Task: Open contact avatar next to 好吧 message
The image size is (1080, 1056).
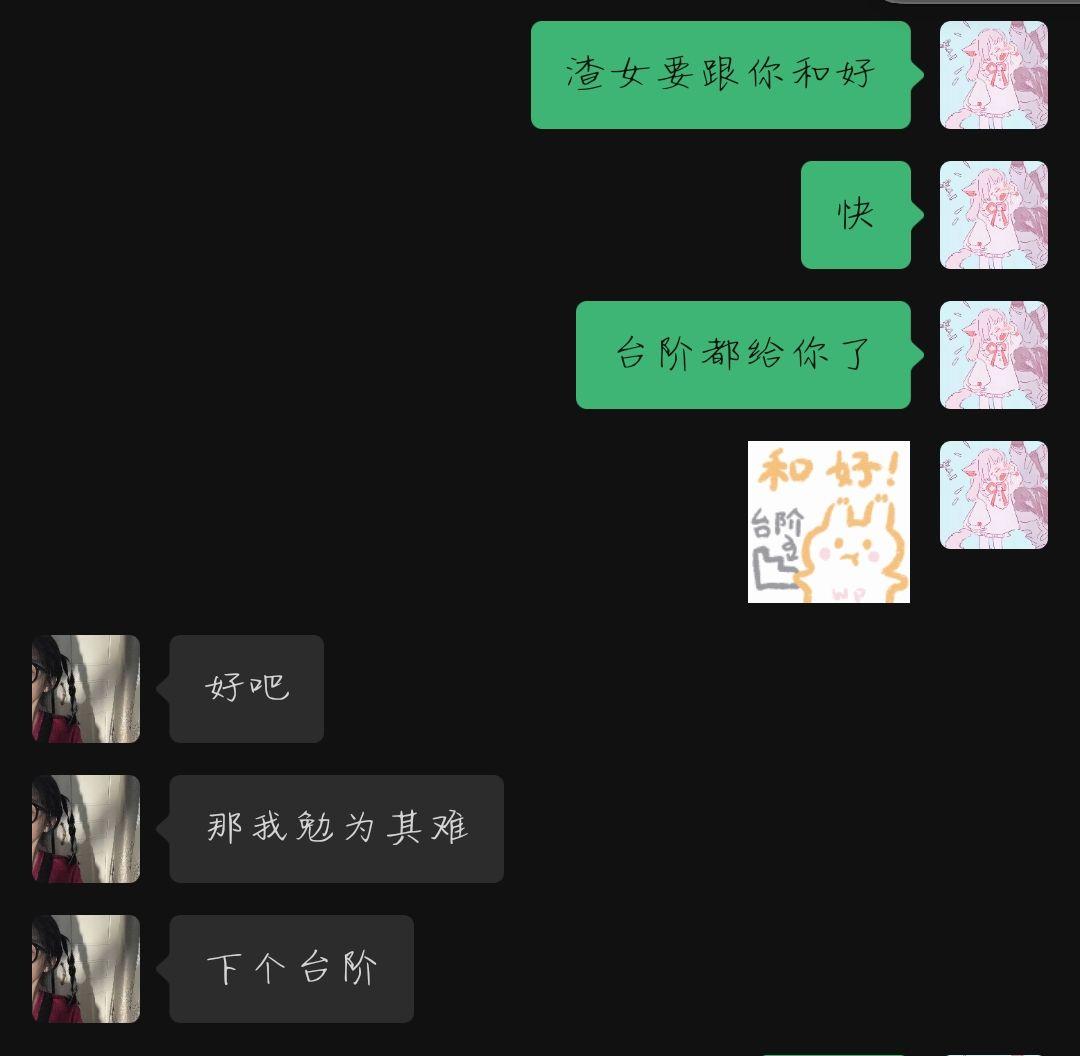Action: point(86,689)
